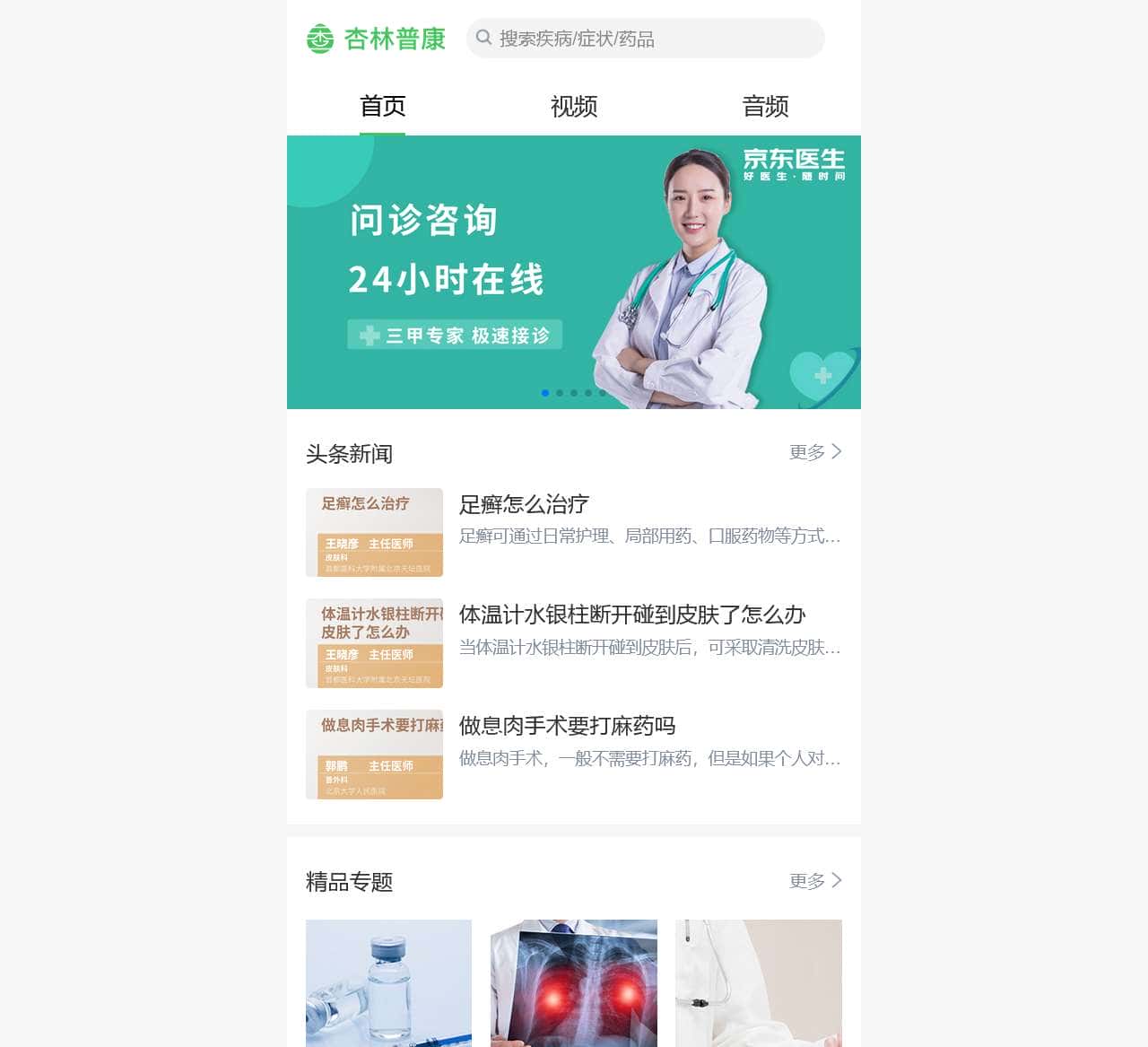
Task: Open the vaccine vial topic card
Action: (388, 982)
